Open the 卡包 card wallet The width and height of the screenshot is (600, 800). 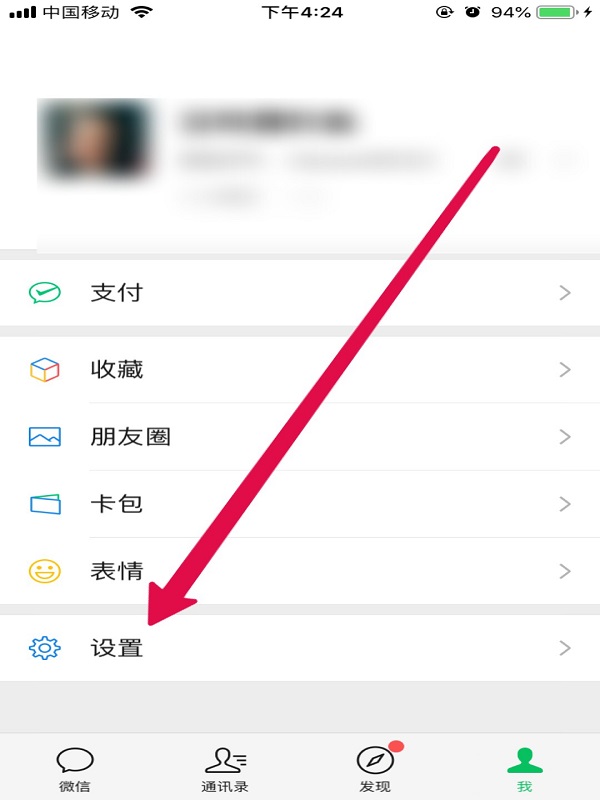pyautogui.click(x=300, y=504)
